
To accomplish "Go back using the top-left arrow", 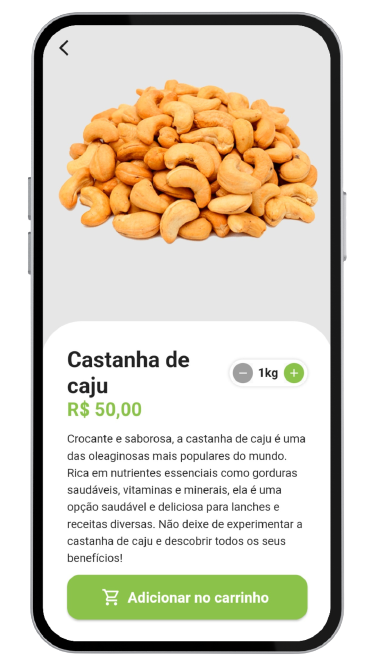I will click(x=64, y=48).
